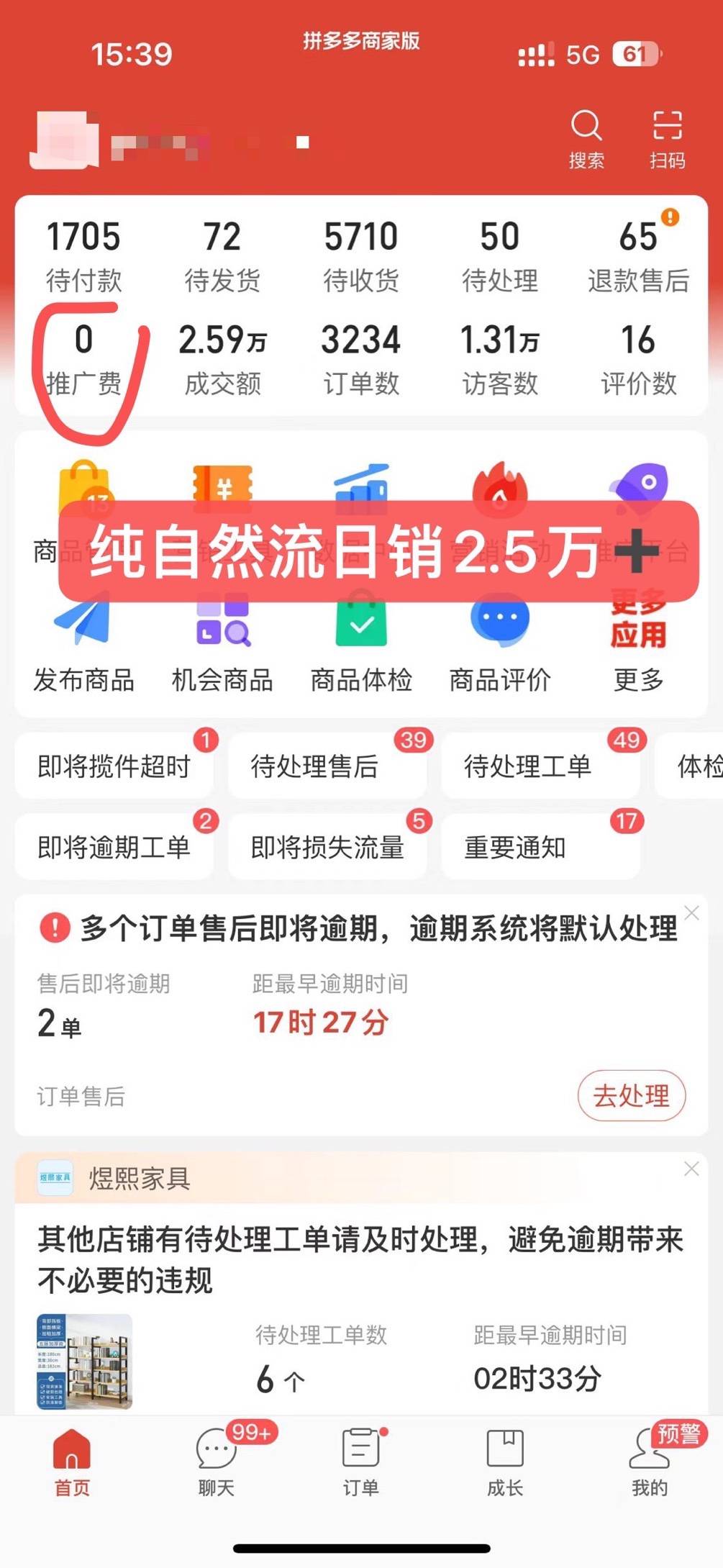Open the search icon
Viewport: 723px width, 1568px height.
[x=586, y=138]
